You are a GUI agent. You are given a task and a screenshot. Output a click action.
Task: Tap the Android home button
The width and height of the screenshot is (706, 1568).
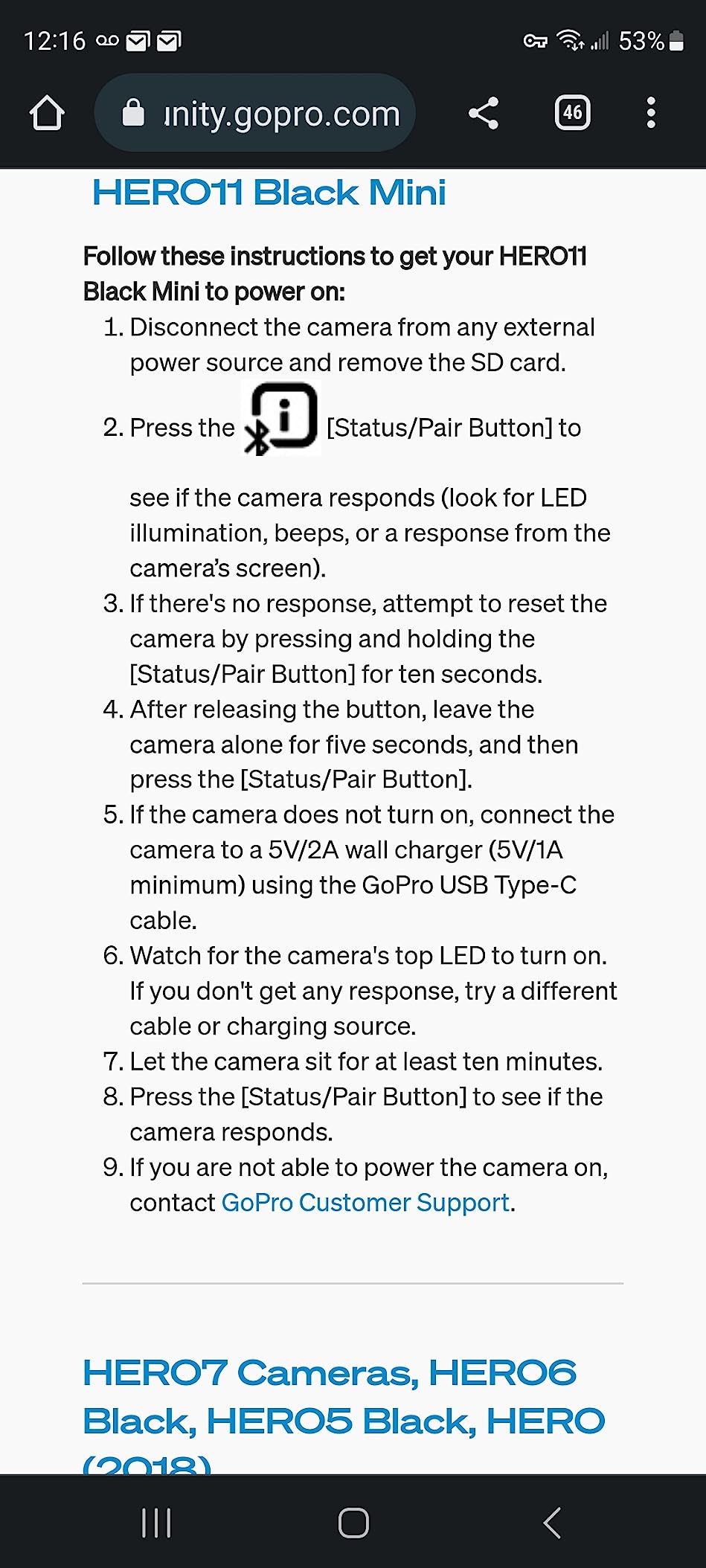click(353, 1522)
